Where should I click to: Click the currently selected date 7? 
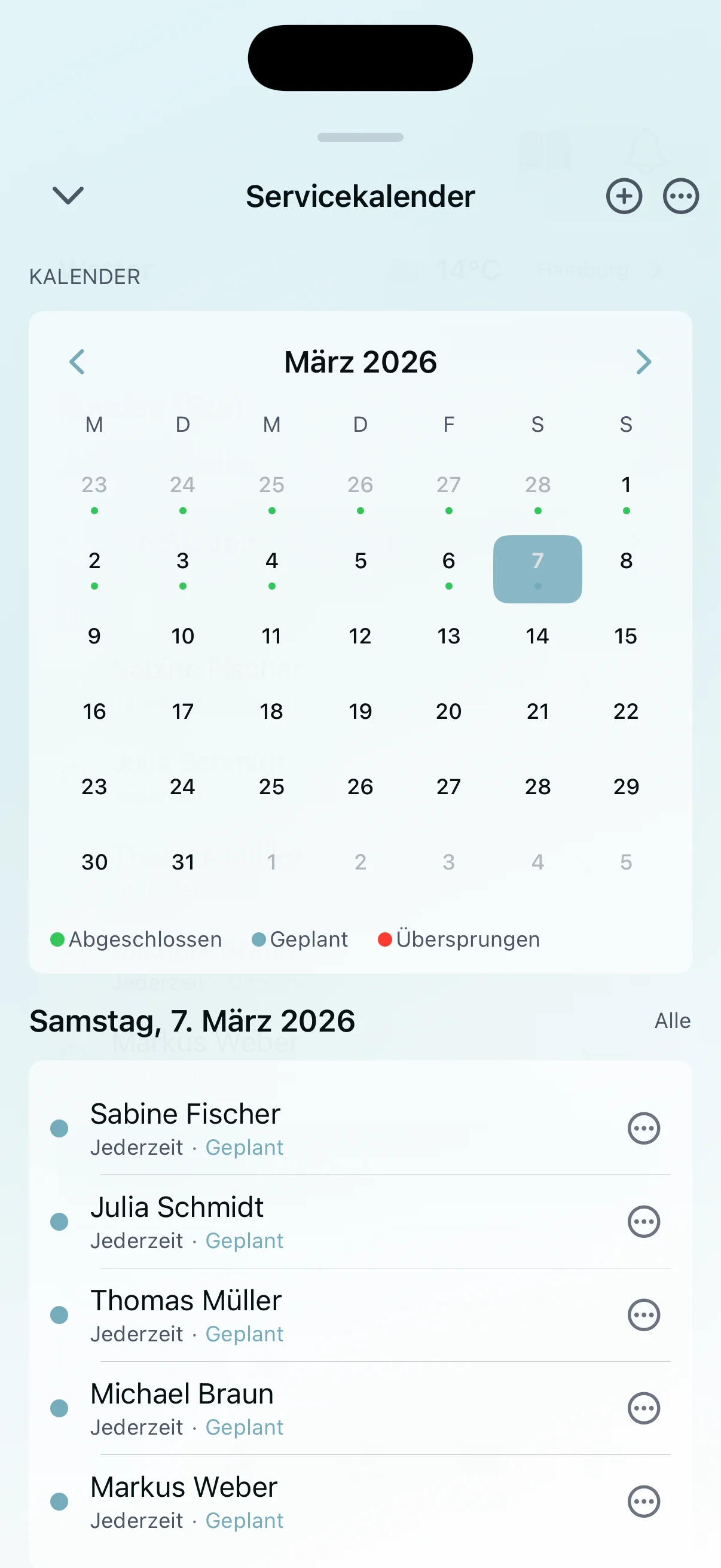537,568
